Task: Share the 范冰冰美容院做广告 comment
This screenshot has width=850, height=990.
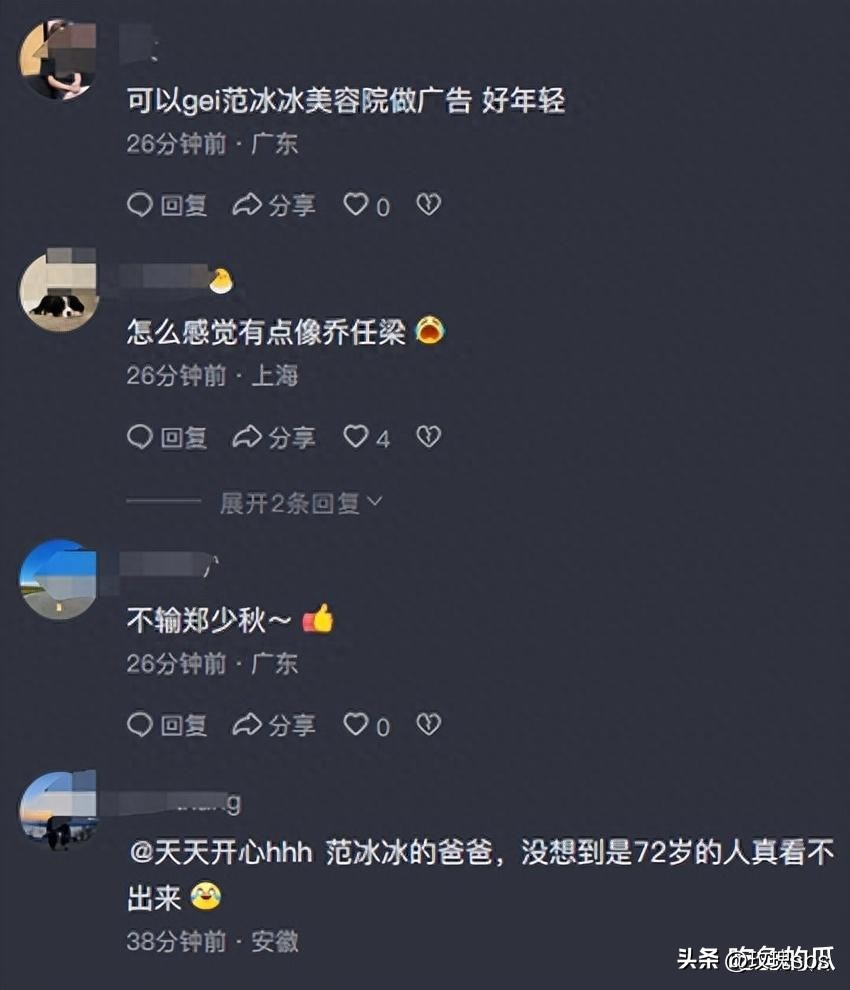Action: tap(273, 205)
